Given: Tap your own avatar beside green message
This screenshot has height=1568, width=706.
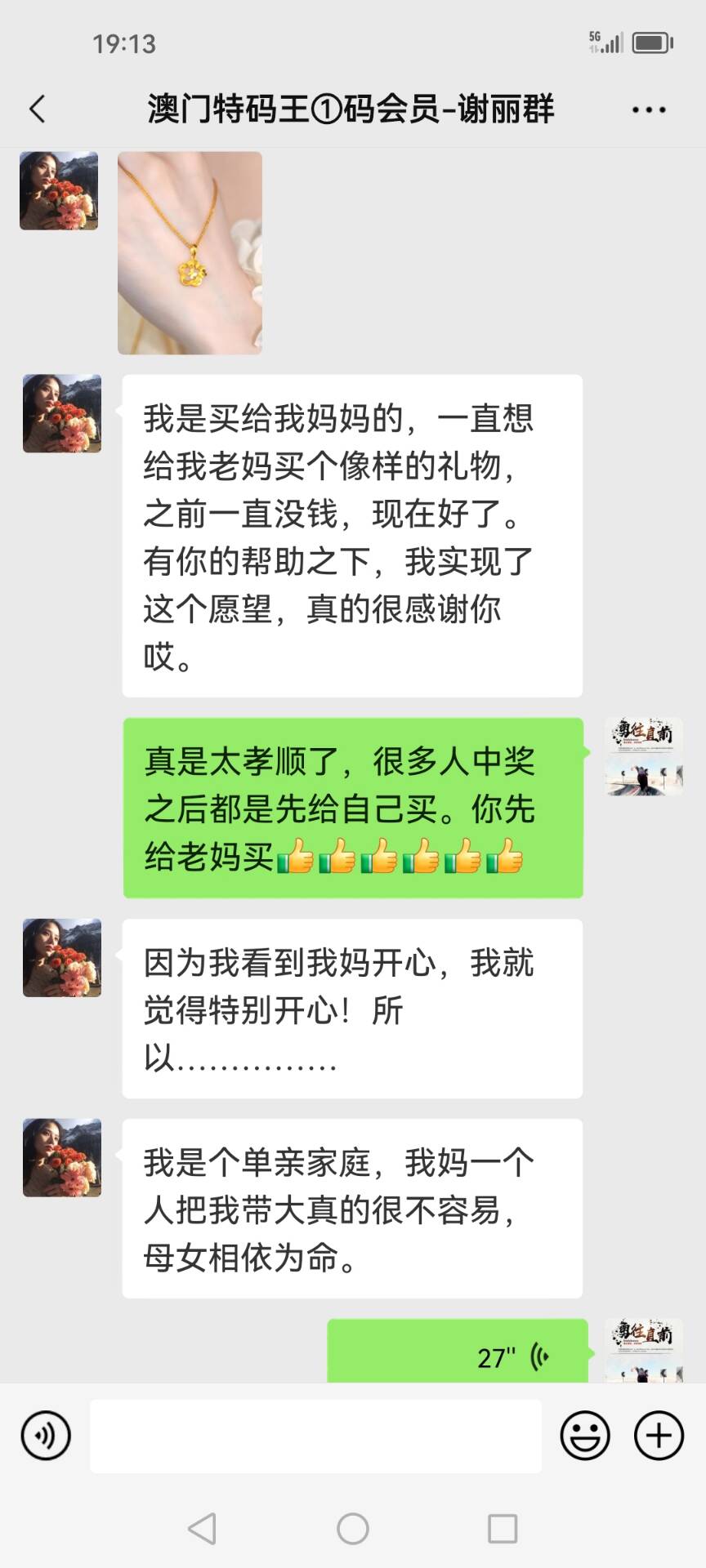Looking at the screenshot, I should tap(644, 757).
